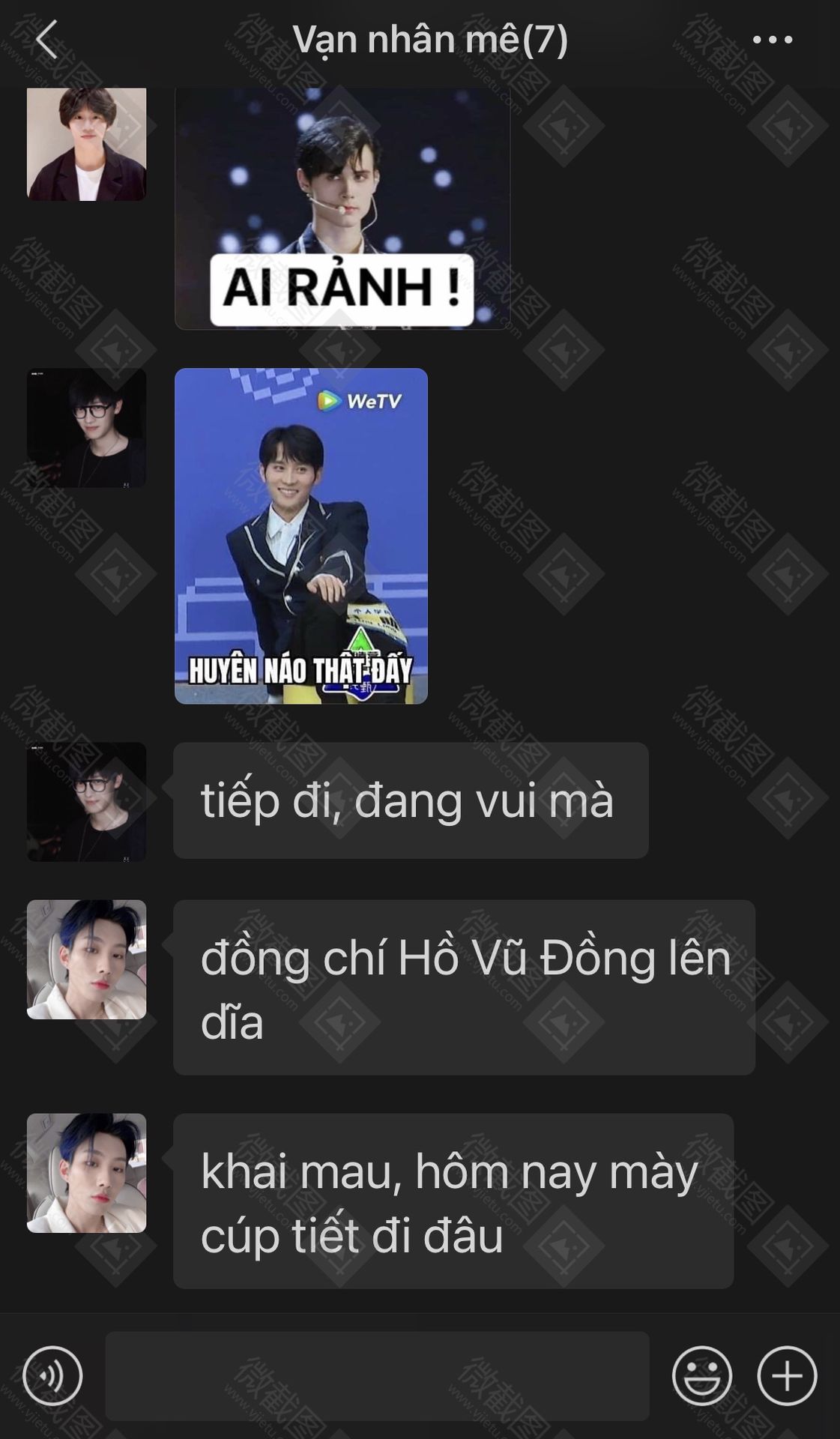The height and width of the screenshot is (1439, 840).
Task: Open the group chat overflow menu
Action: (x=772, y=40)
